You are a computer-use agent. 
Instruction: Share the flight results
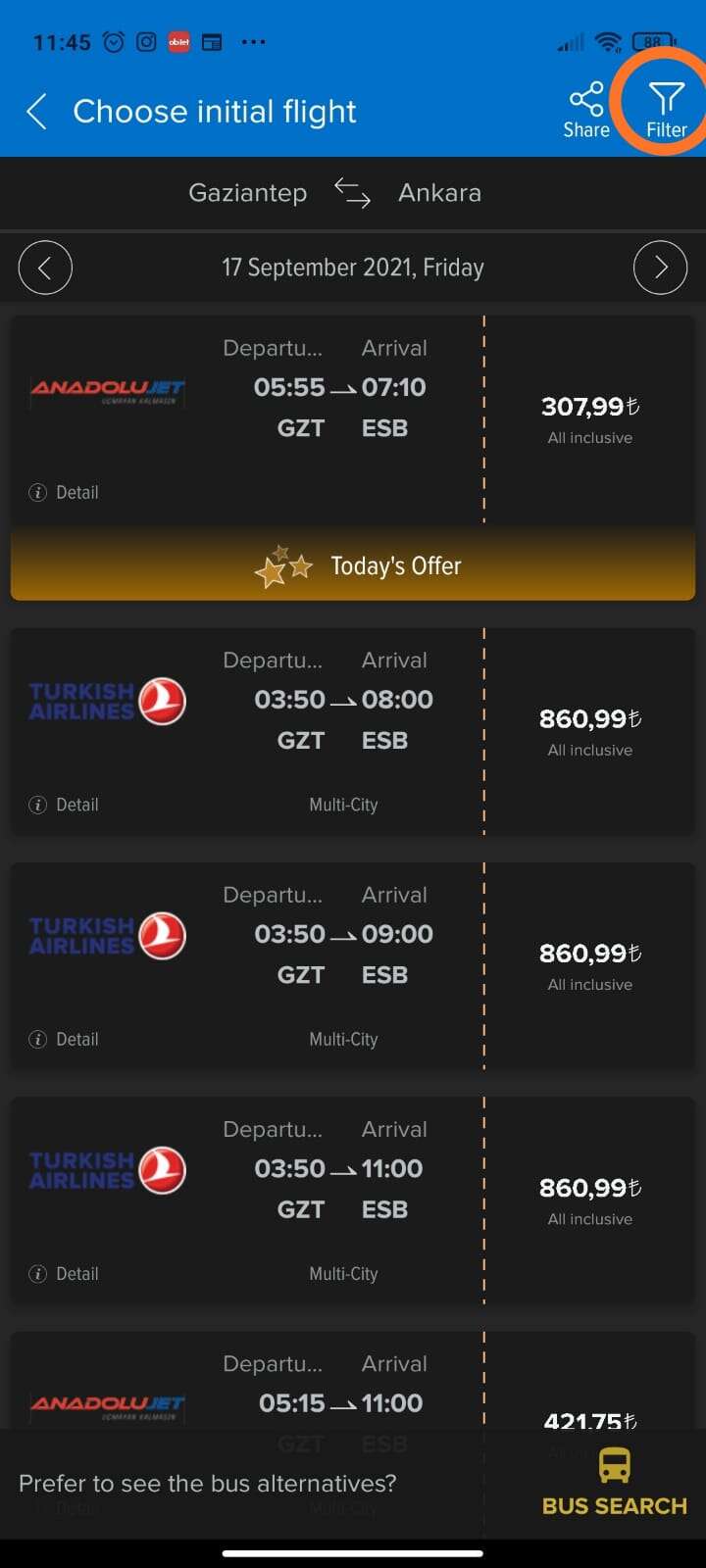click(x=586, y=111)
